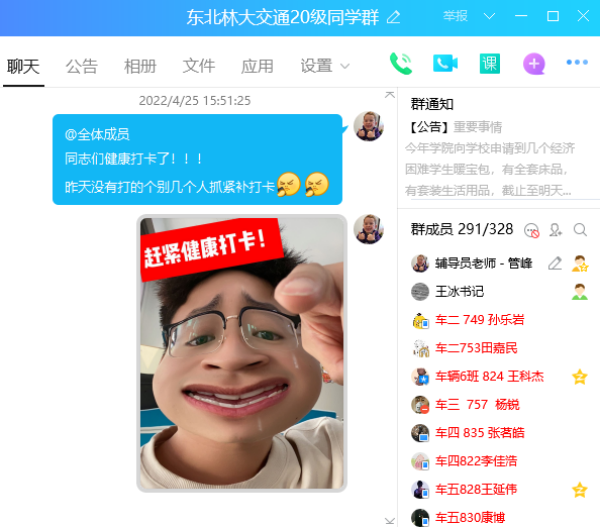600x527 pixels.
Task: Switch to the 公告 tab
Action: [82, 66]
